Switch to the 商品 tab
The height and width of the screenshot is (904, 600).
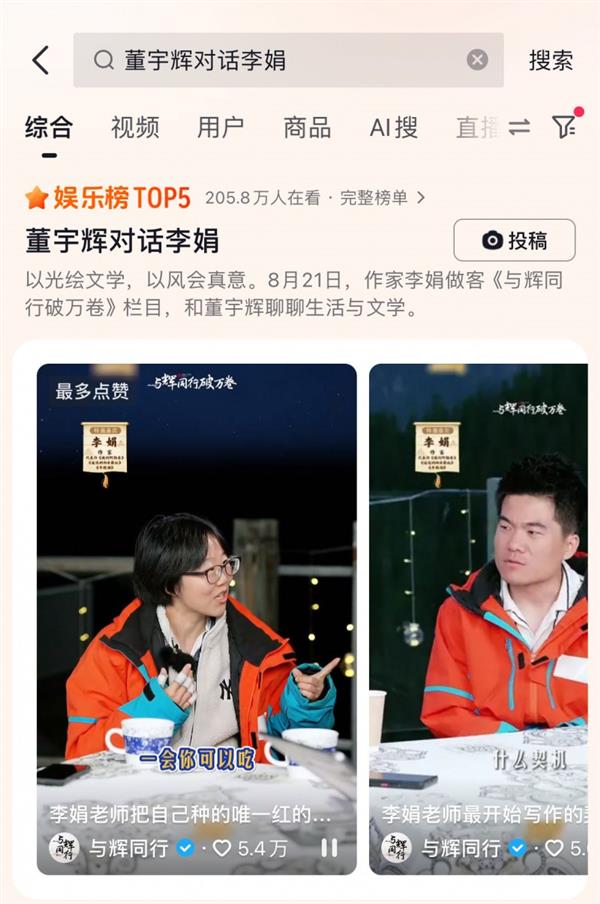(x=307, y=127)
